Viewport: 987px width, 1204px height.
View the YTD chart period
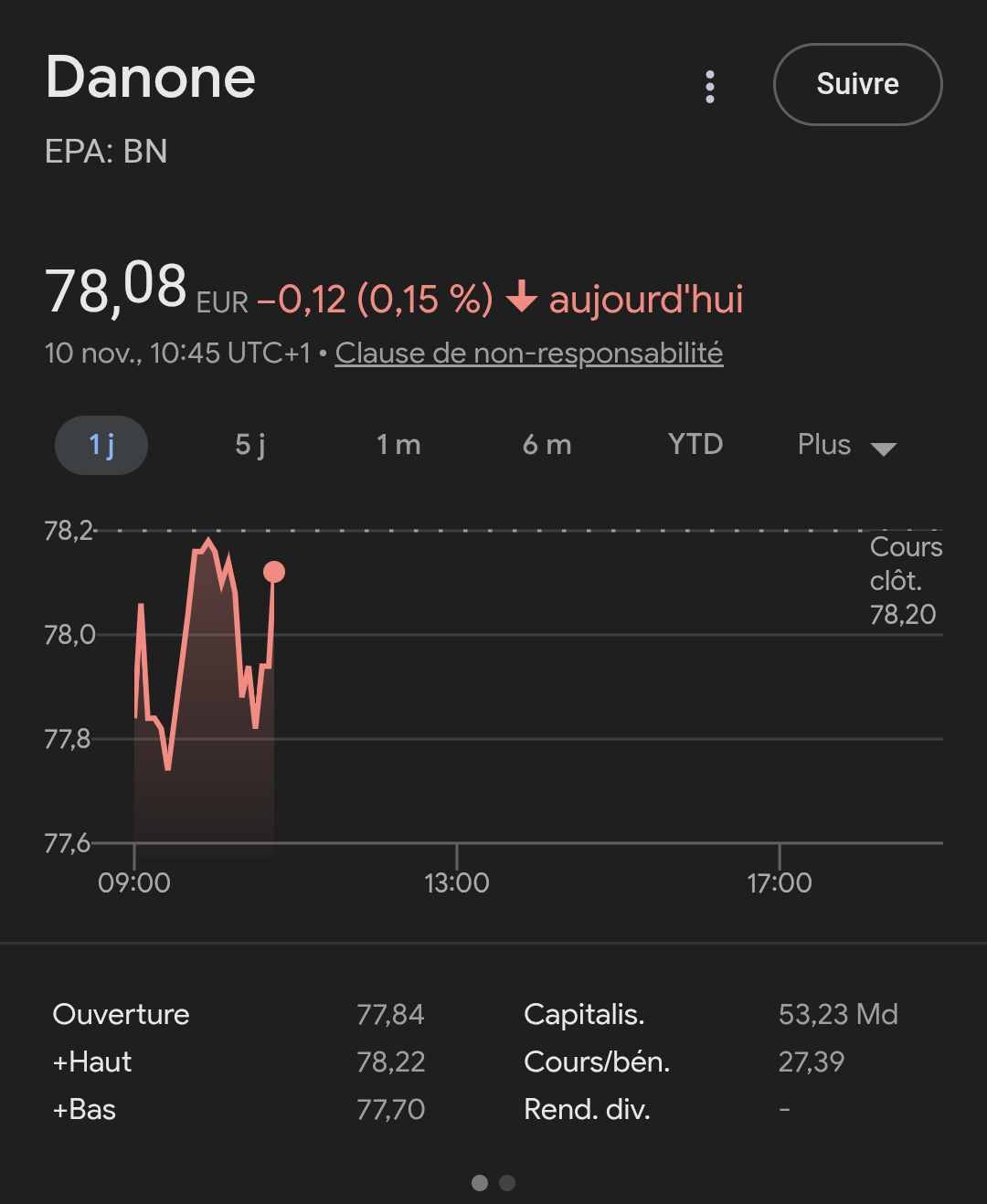[695, 445]
